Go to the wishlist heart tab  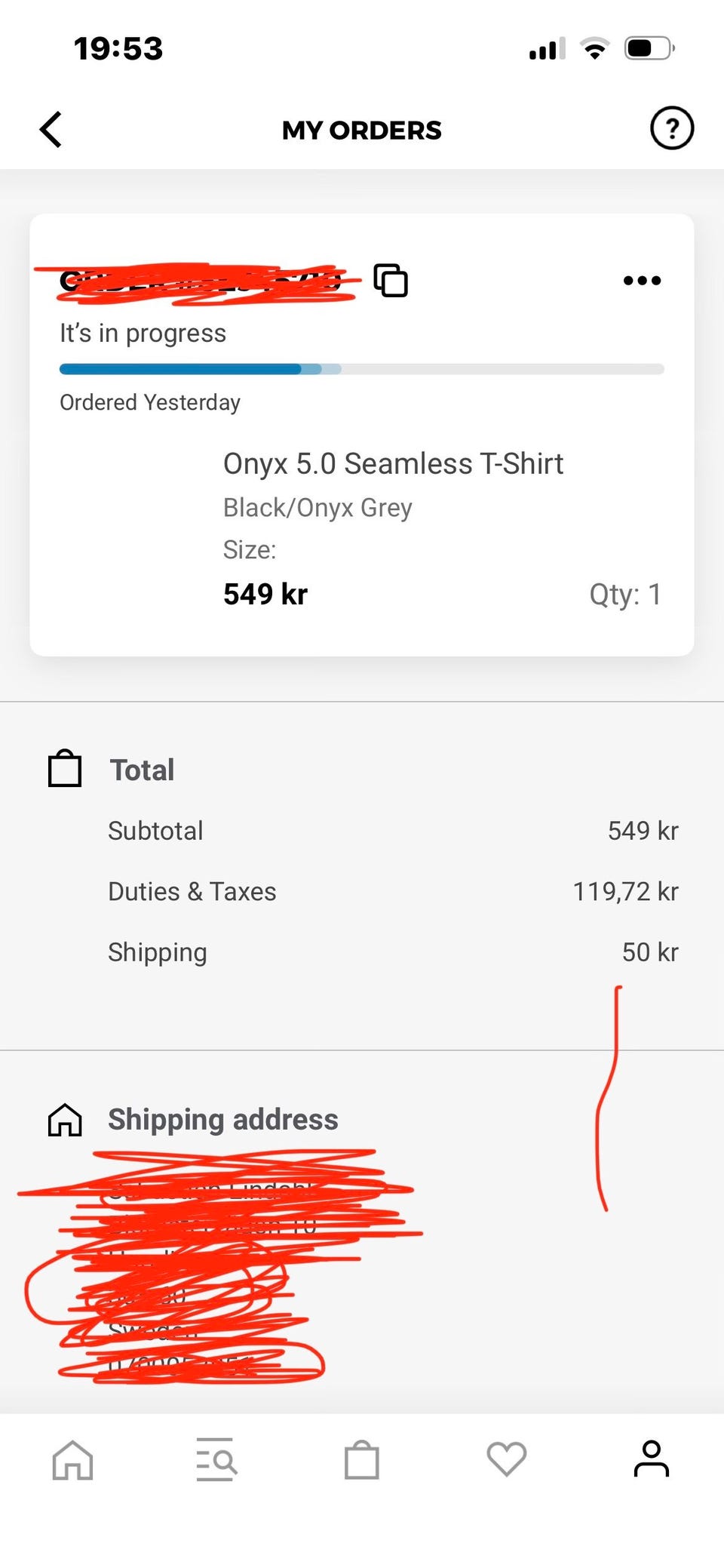[507, 1459]
